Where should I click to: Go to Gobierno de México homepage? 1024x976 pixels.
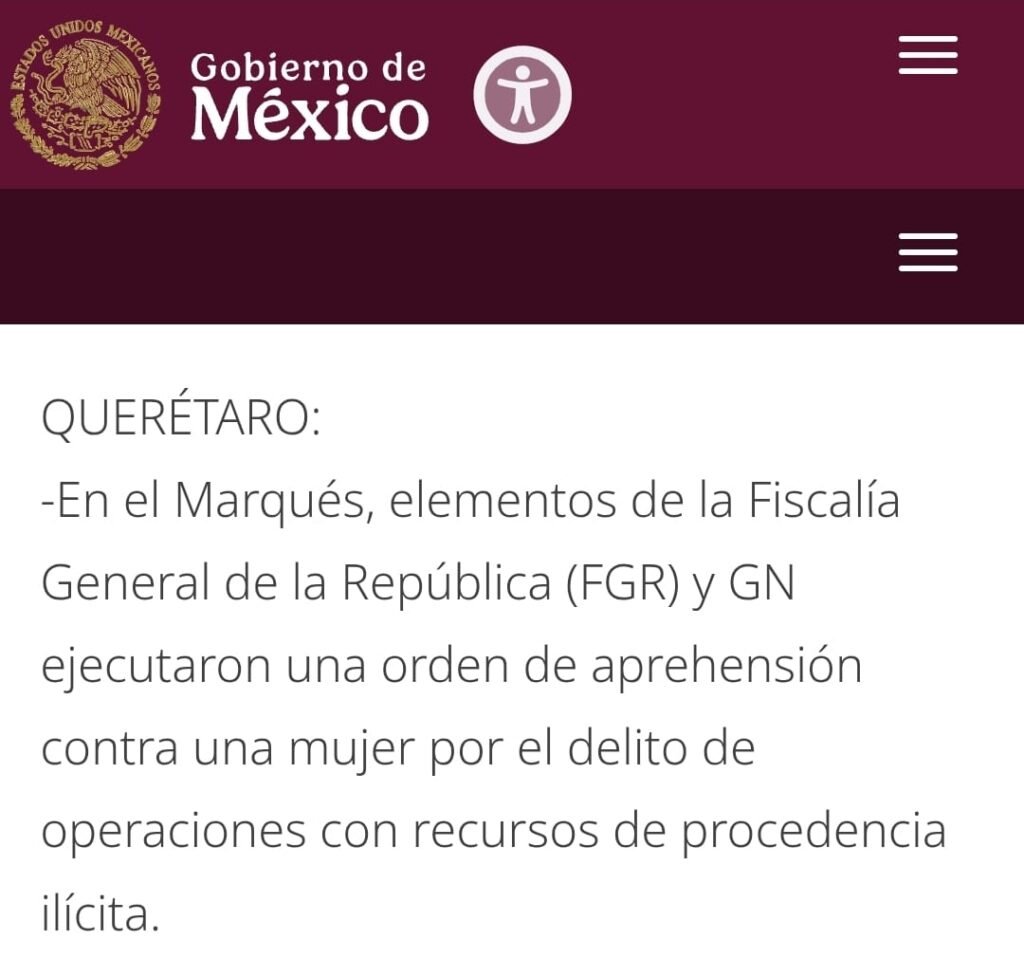(308, 97)
